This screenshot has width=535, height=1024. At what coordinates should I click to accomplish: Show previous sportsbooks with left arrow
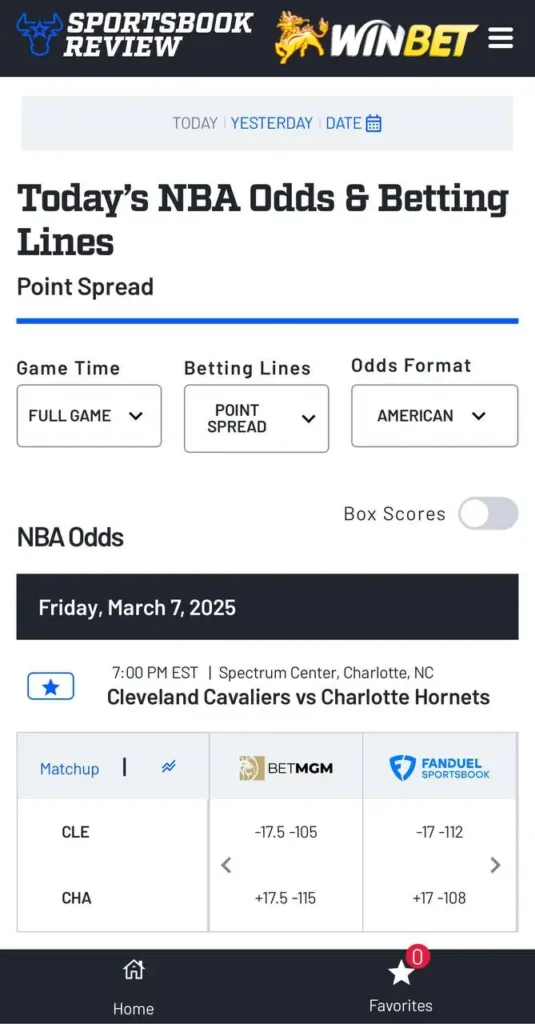click(x=226, y=865)
